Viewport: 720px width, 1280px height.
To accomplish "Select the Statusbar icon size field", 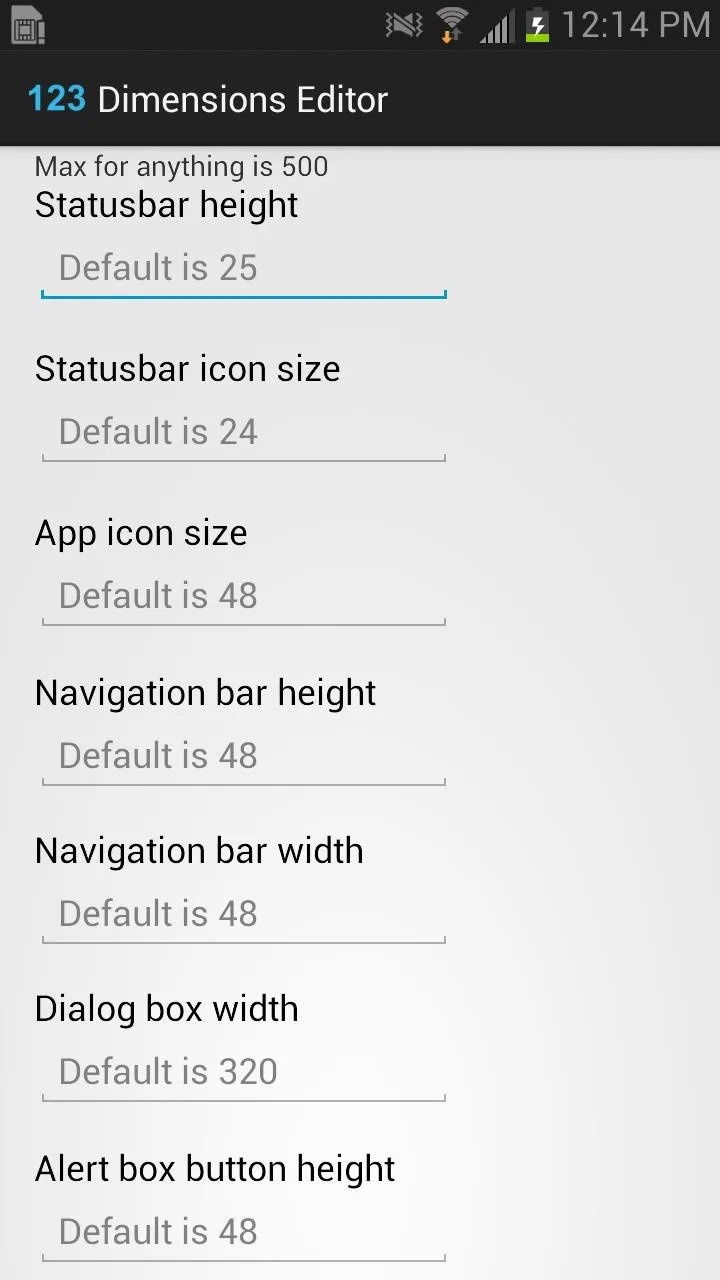I will click(243, 432).
